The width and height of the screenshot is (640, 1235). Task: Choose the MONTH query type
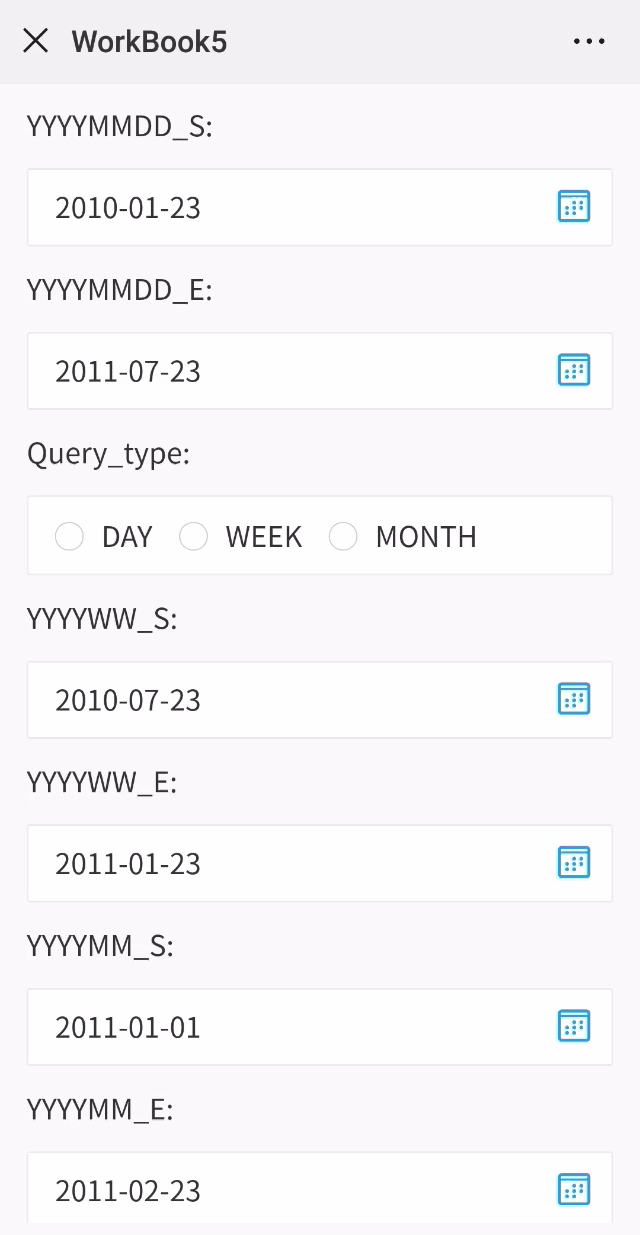pyautogui.click(x=344, y=537)
